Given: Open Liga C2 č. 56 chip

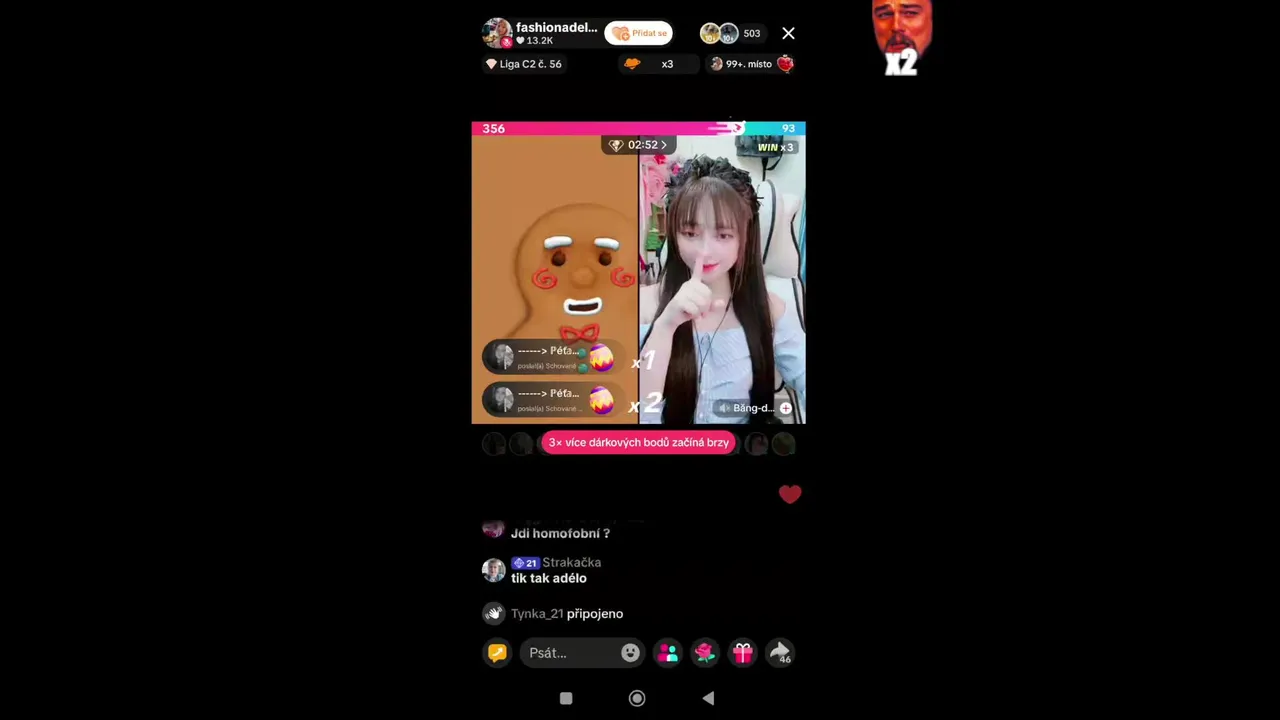Looking at the screenshot, I should (x=524, y=64).
